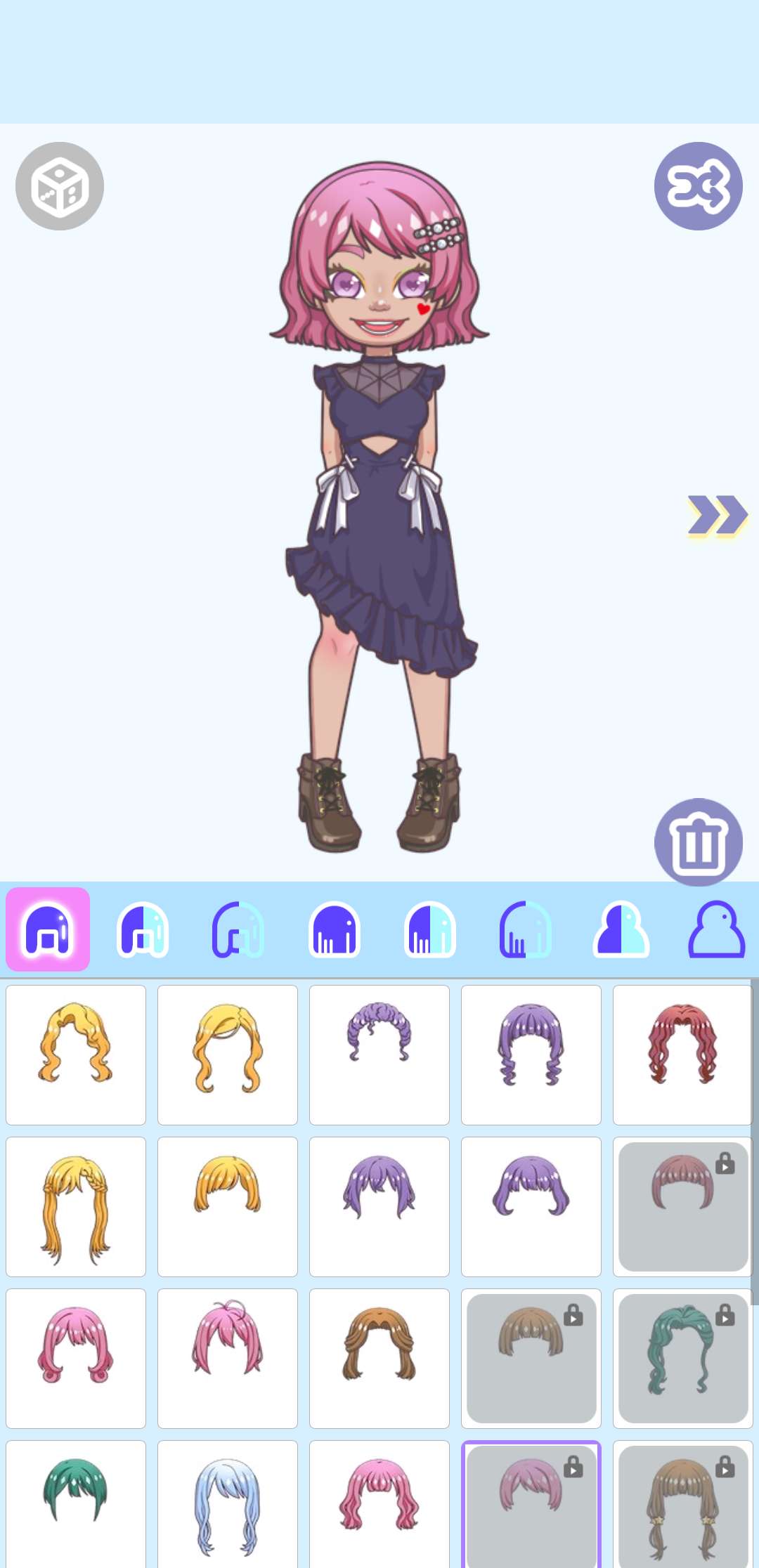Select the highlighted solid hair tab
The height and width of the screenshot is (1568, 759).
pos(48,929)
